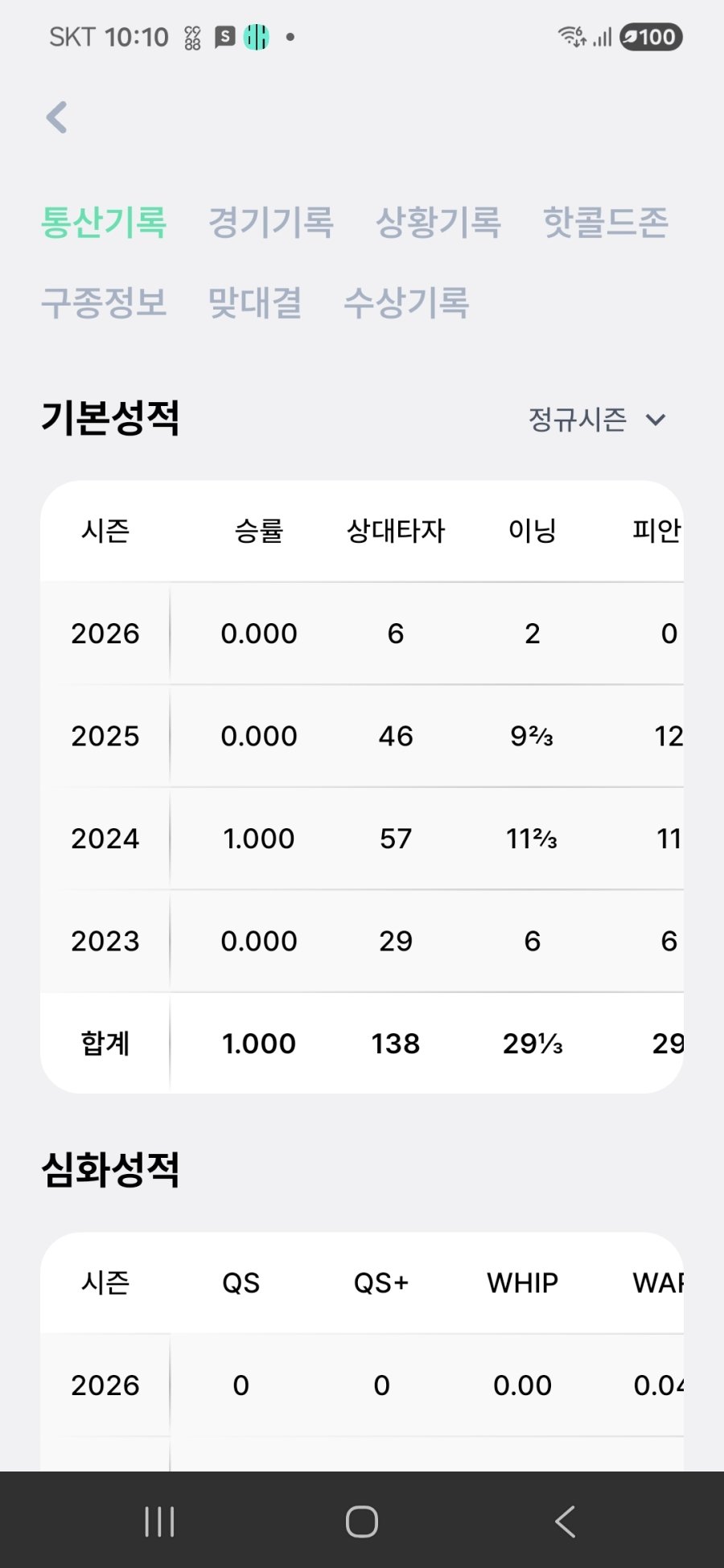Tap the system home button

(x=362, y=1521)
